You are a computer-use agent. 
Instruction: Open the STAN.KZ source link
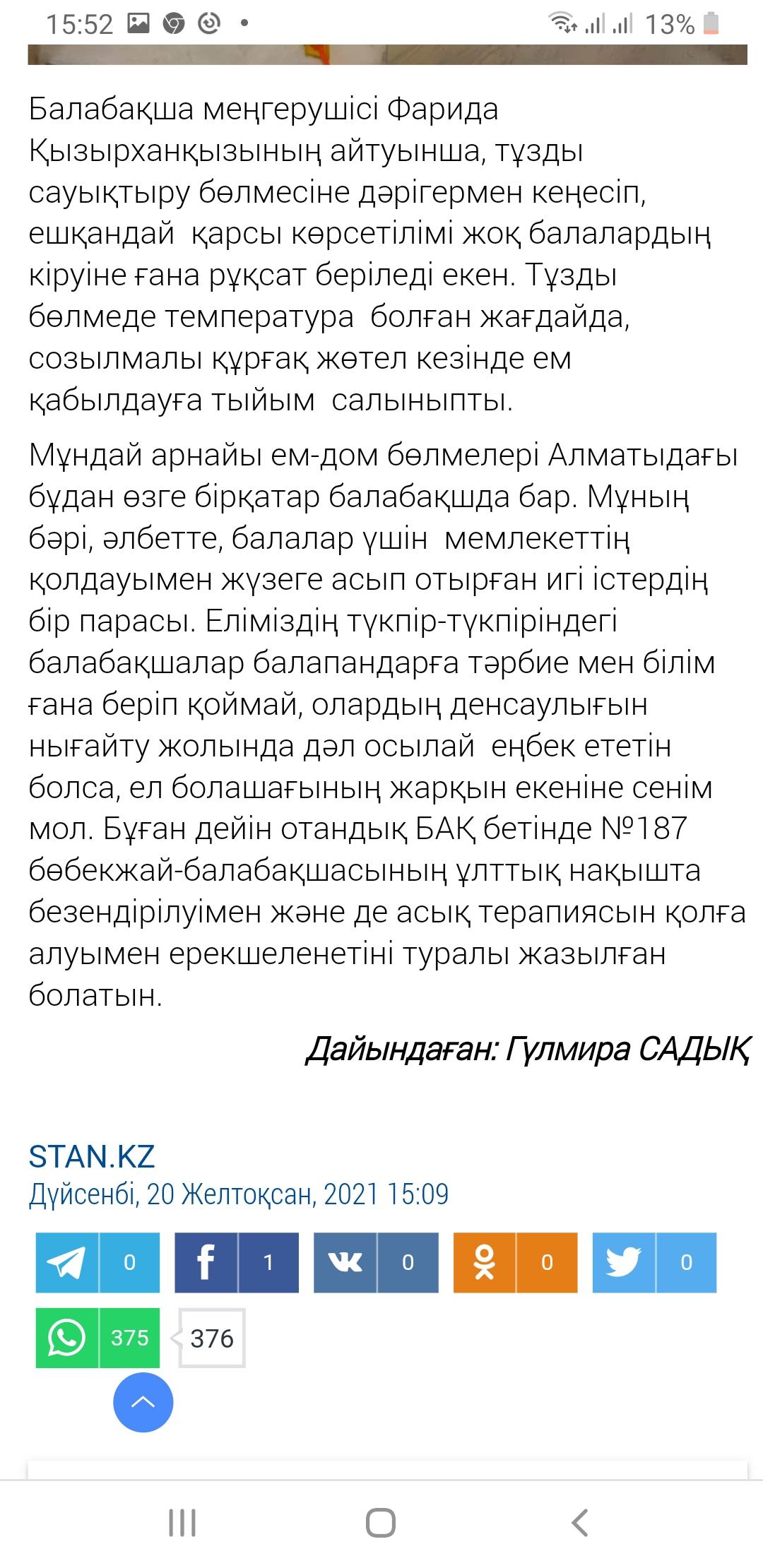(x=92, y=1157)
